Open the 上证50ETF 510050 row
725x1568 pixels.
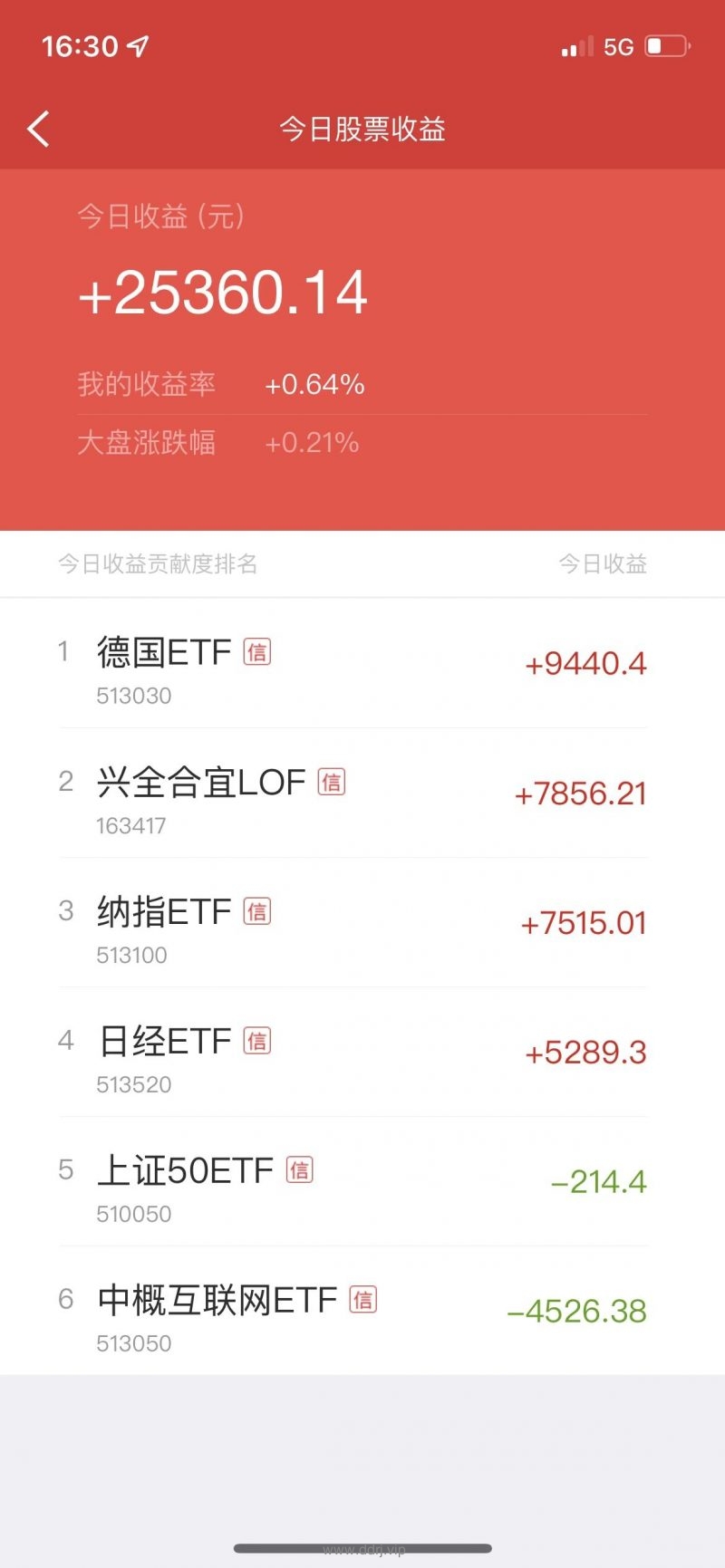(x=362, y=1181)
